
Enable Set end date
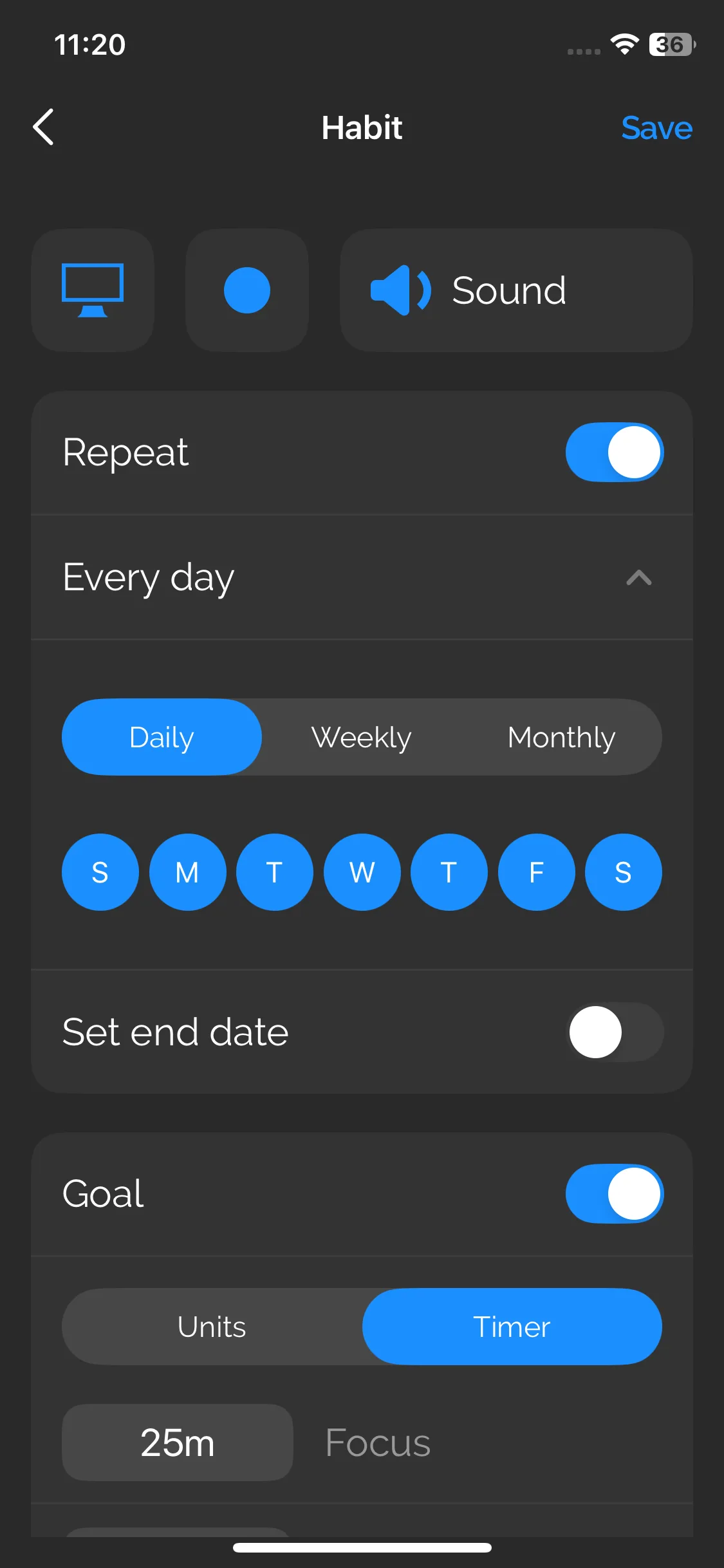tap(615, 1032)
